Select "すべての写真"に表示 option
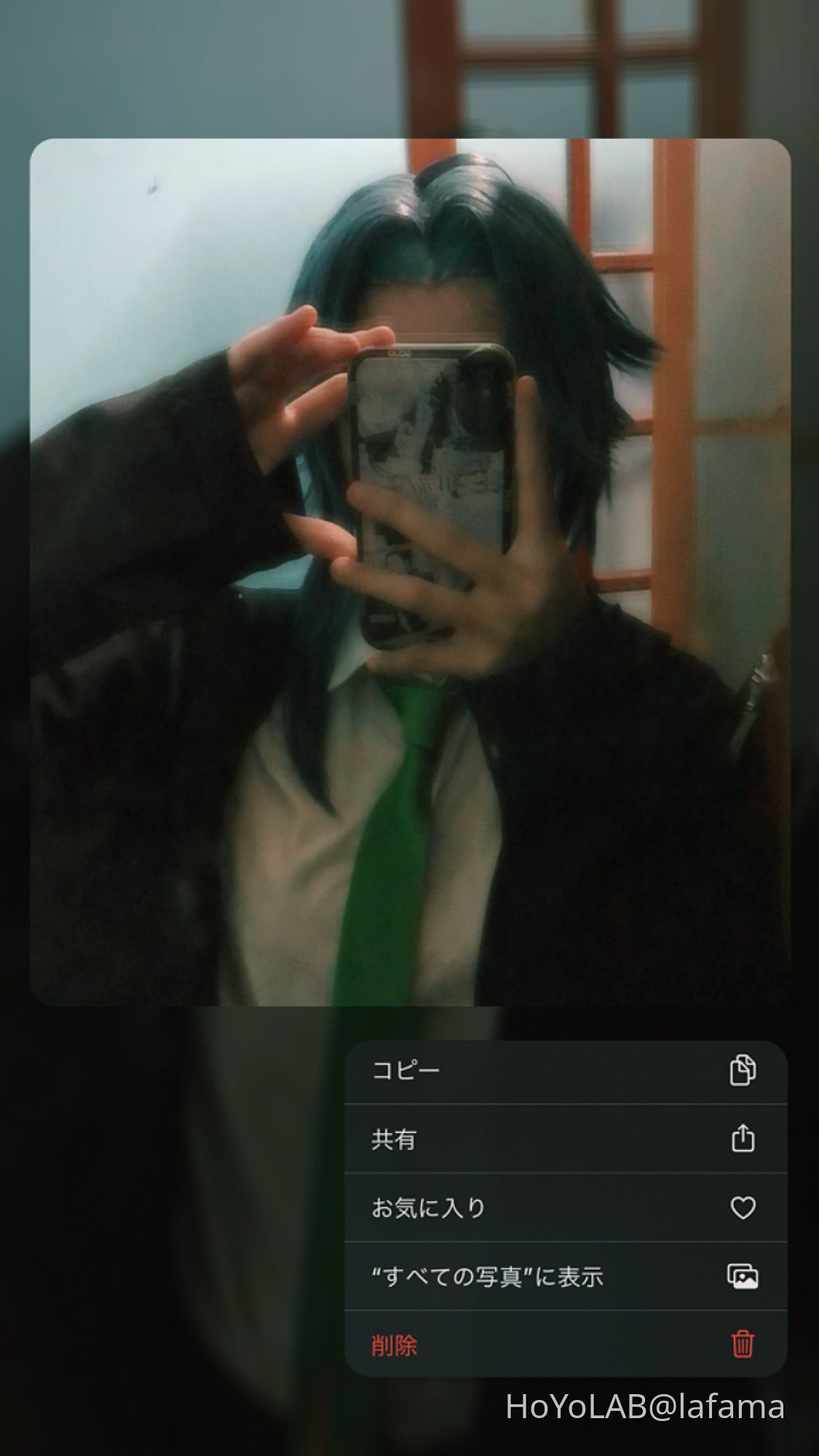 (565, 1277)
